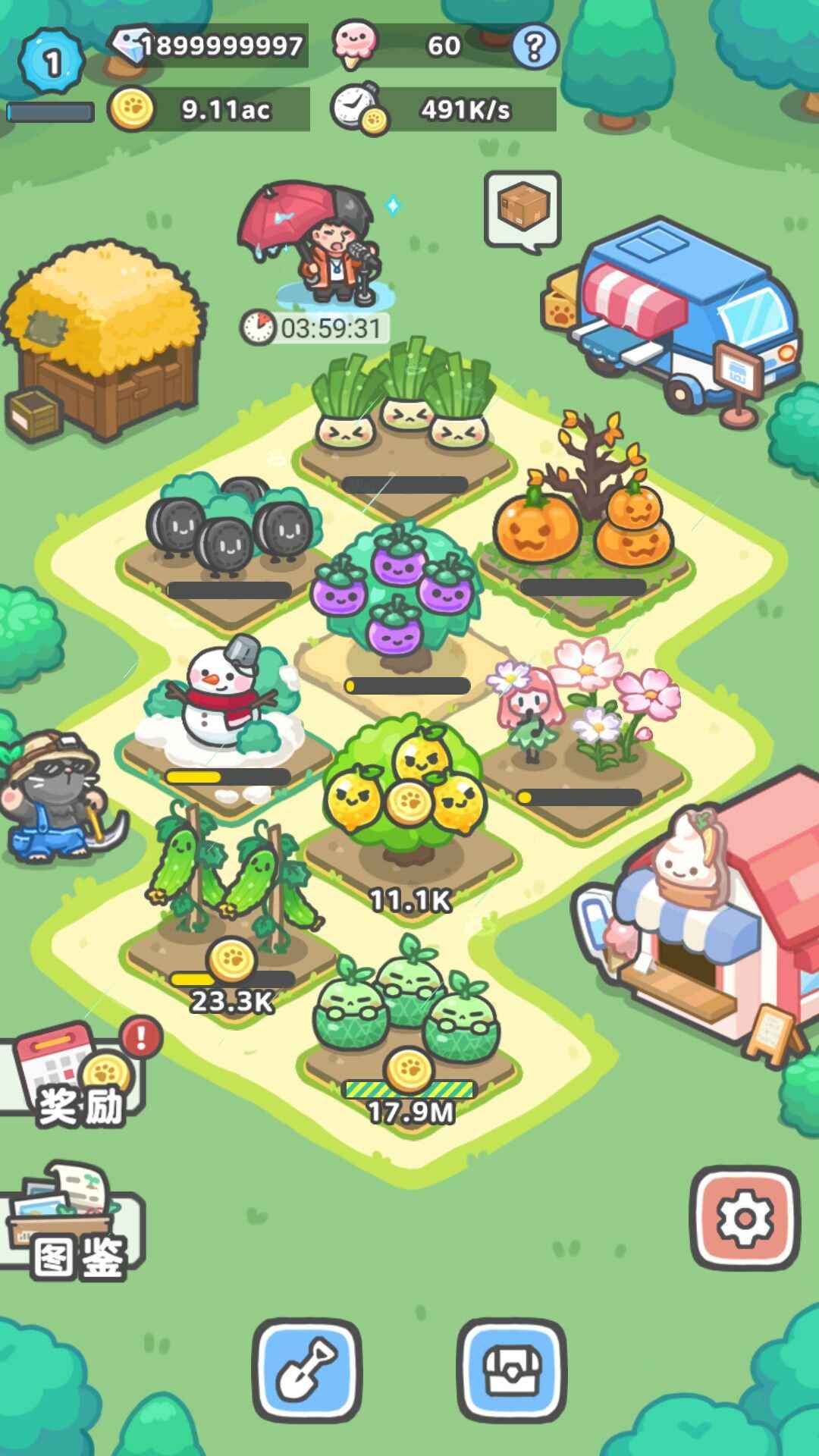Collect the 11.1K coin from lemon tree
The width and height of the screenshot is (819, 1456).
coord(409,802)
